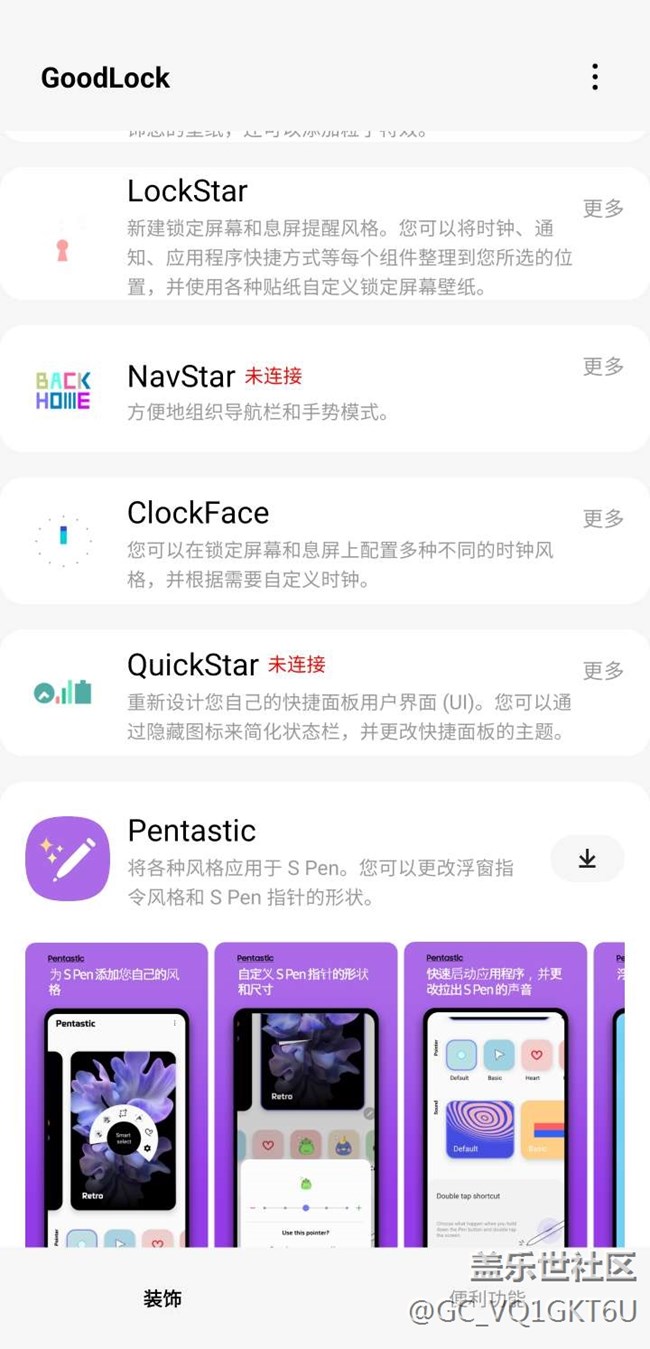Tap 更多 next to NavStar
Viewport: 650px width, 1349px height.
(x=603, y=366)
